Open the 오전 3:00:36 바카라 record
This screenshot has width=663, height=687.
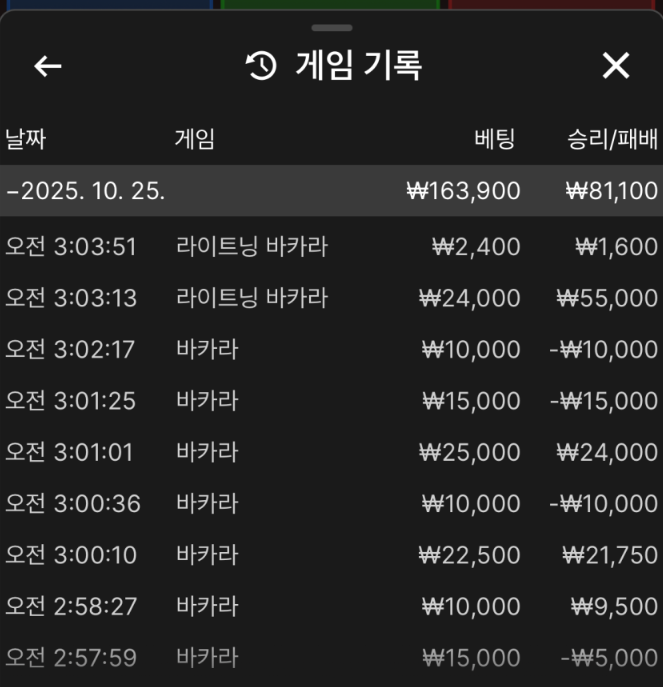pos(331,503)
